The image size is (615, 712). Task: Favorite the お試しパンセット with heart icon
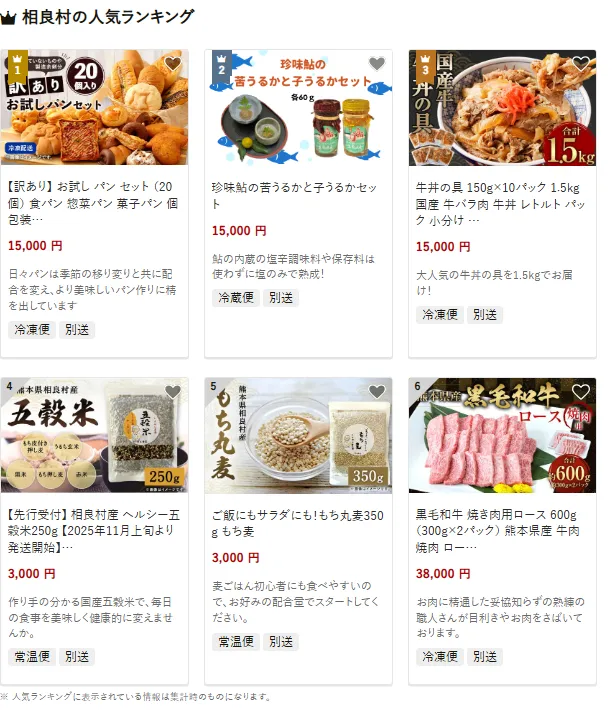point(173,64)
